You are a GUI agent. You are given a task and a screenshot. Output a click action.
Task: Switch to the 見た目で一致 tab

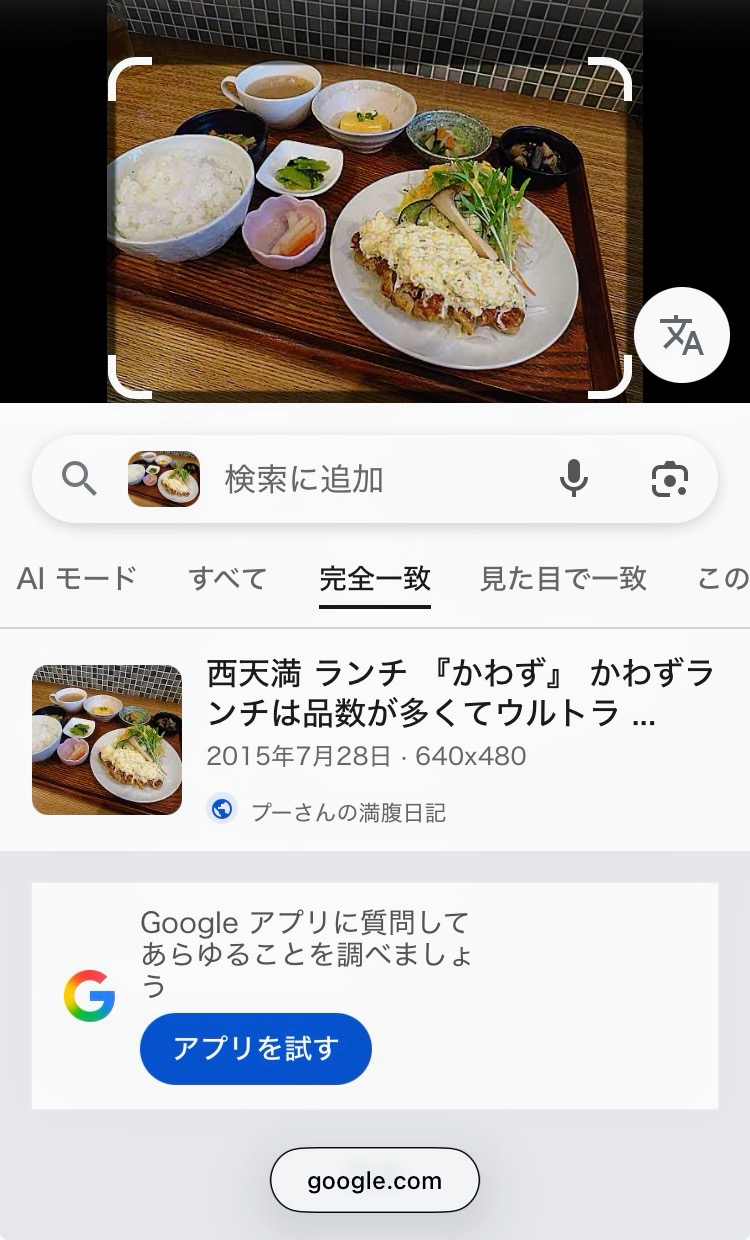coord(563,578)
